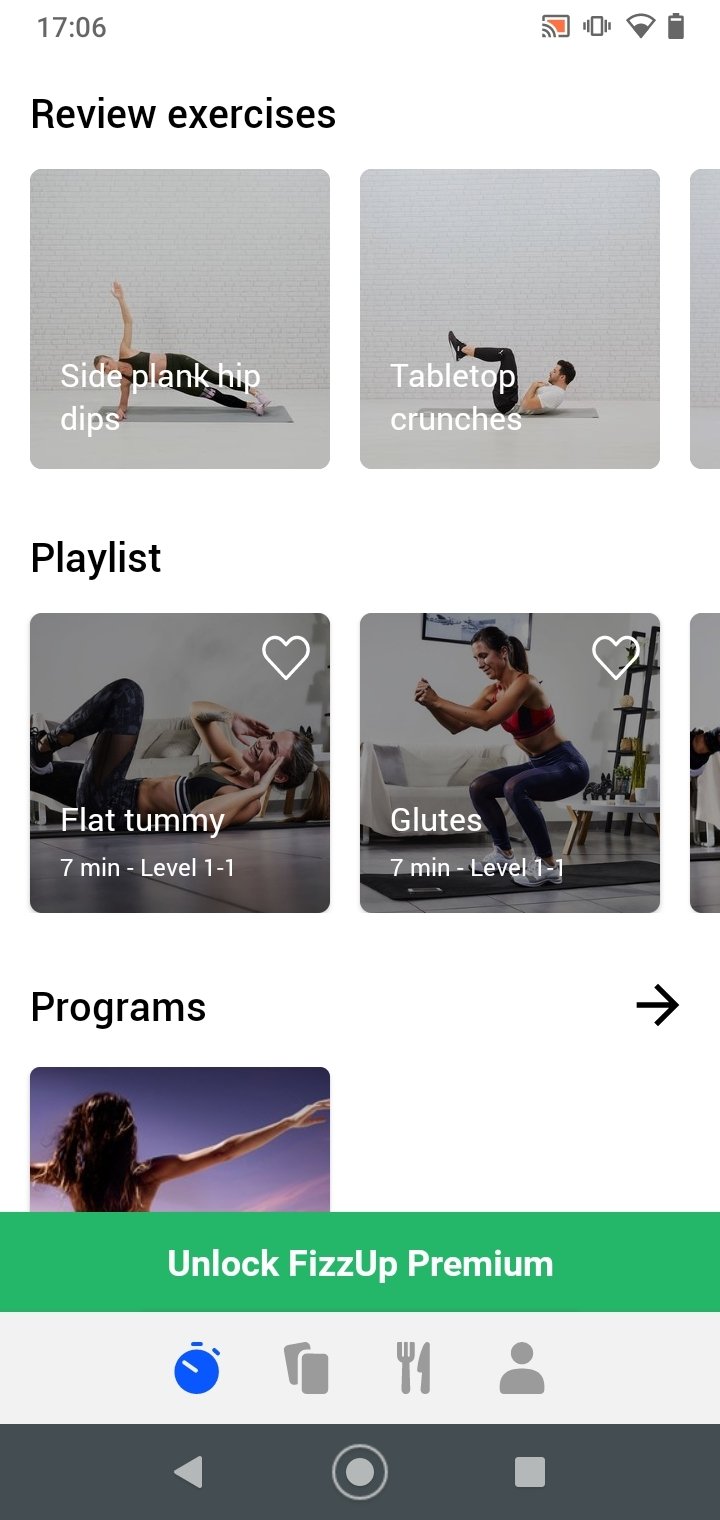Switch to the nutrition fork-and-knife tab

413,1368
